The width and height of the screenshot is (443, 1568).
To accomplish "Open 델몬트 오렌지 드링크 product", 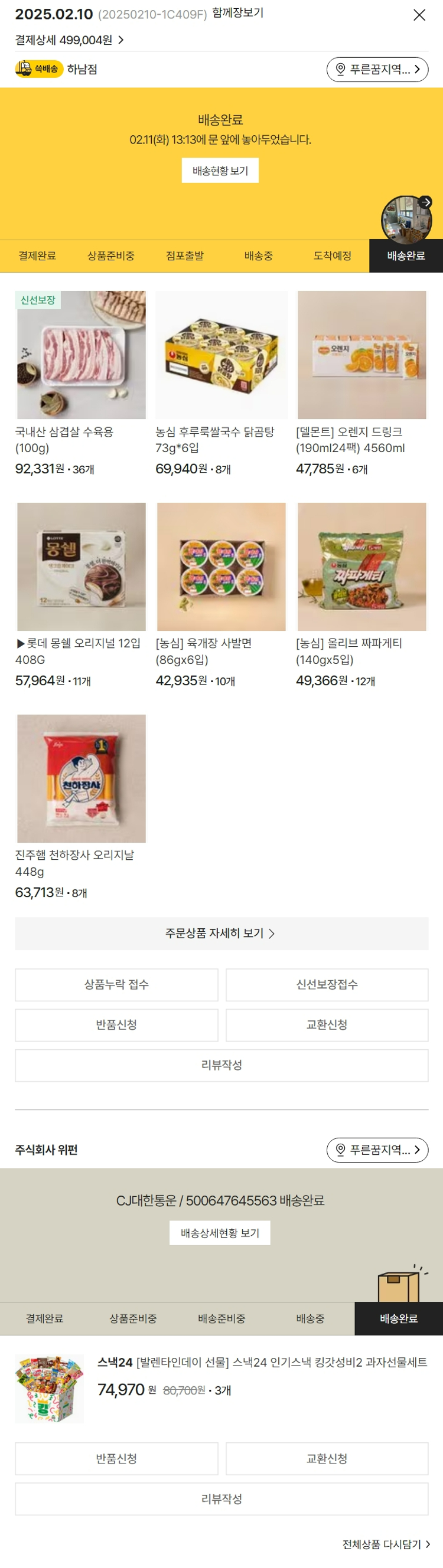I will [x=361, y=355].
